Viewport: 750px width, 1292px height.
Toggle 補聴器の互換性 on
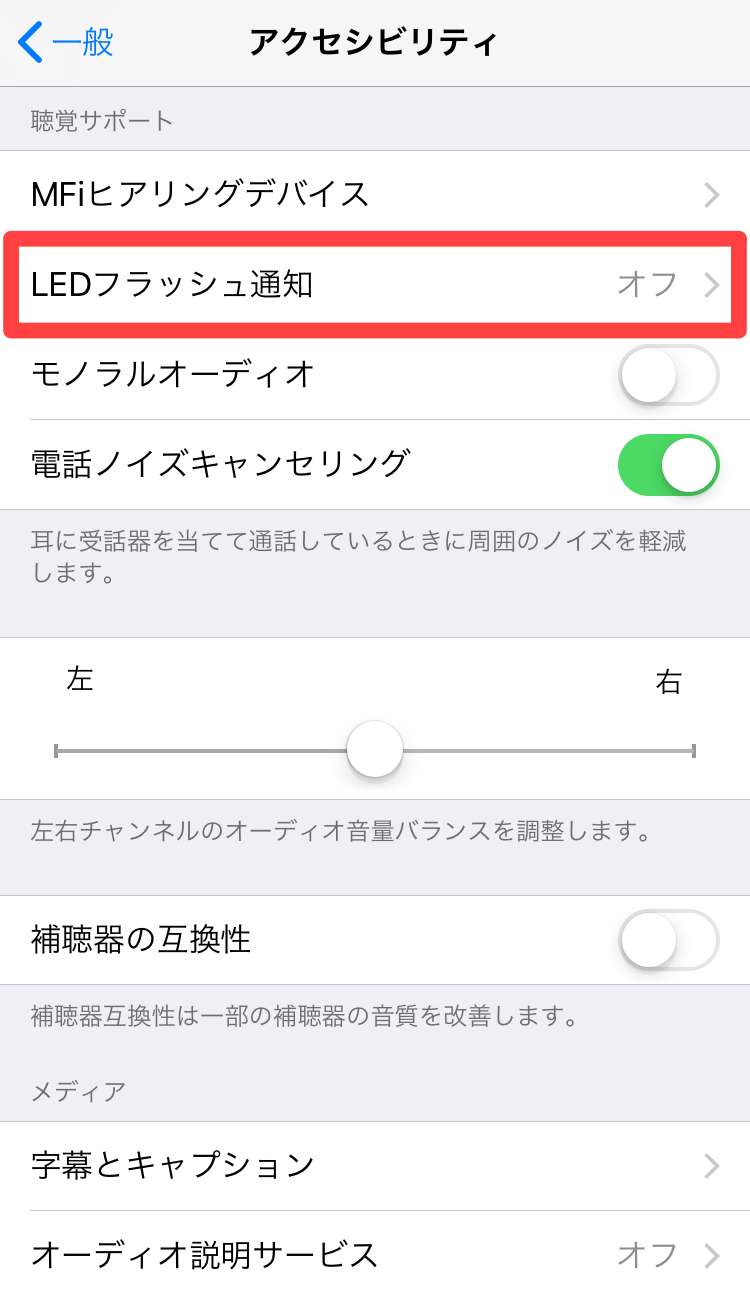668,940
